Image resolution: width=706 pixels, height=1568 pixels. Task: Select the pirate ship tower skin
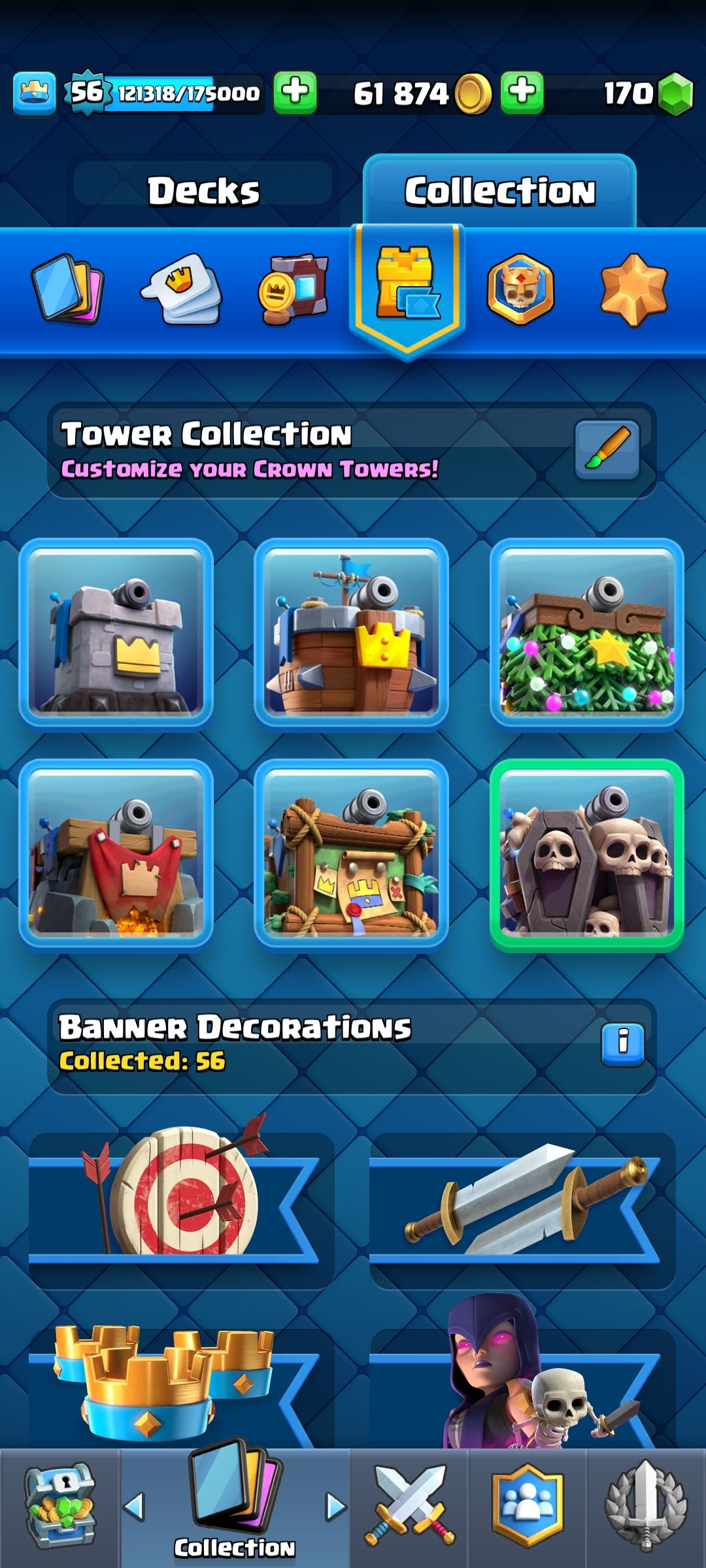click(351, 632)
